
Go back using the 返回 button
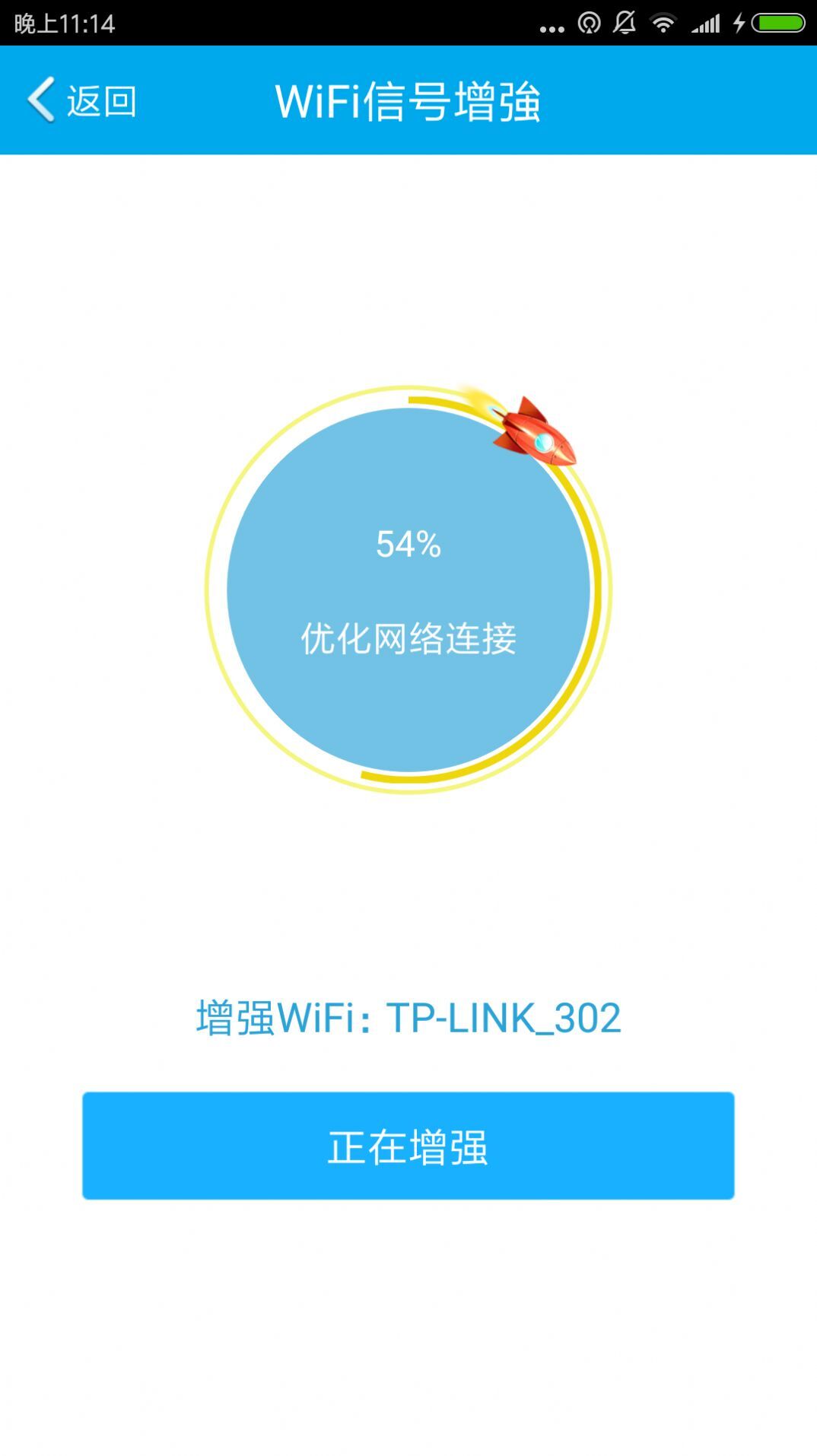tap(82, 100)
